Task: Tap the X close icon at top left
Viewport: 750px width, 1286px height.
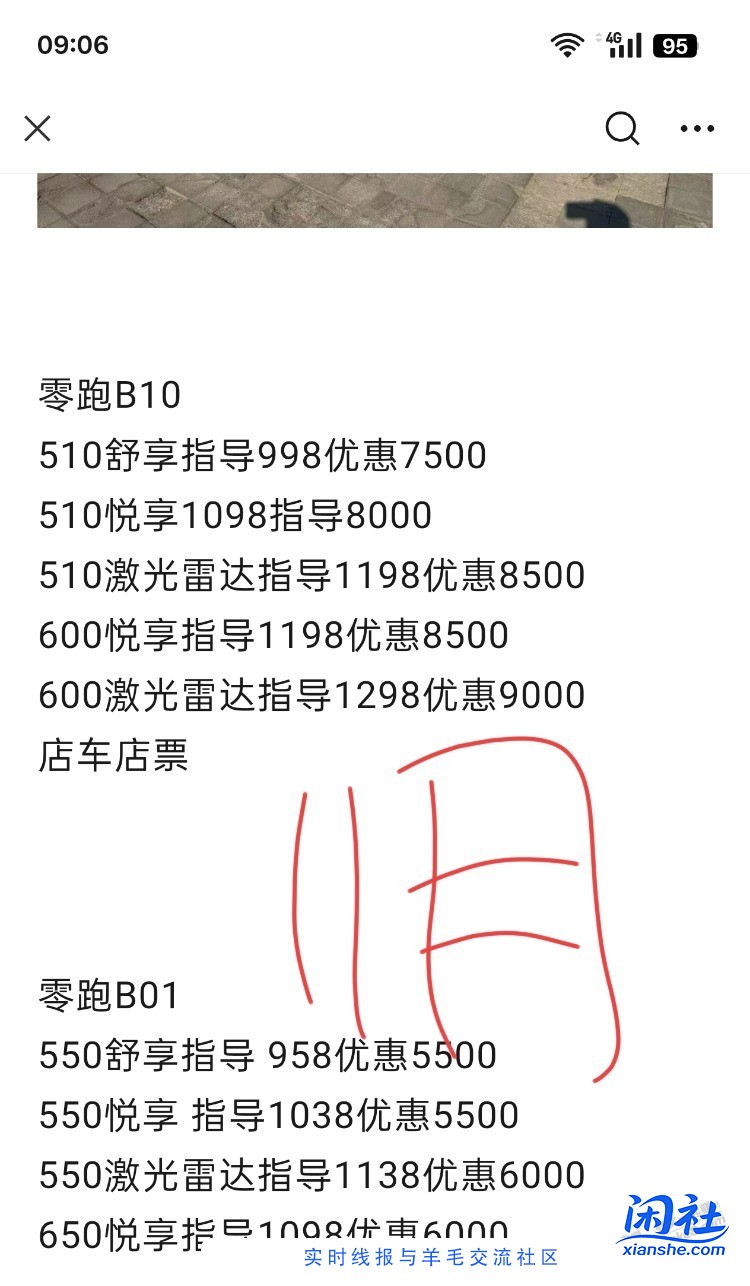Action: point(36,128)
